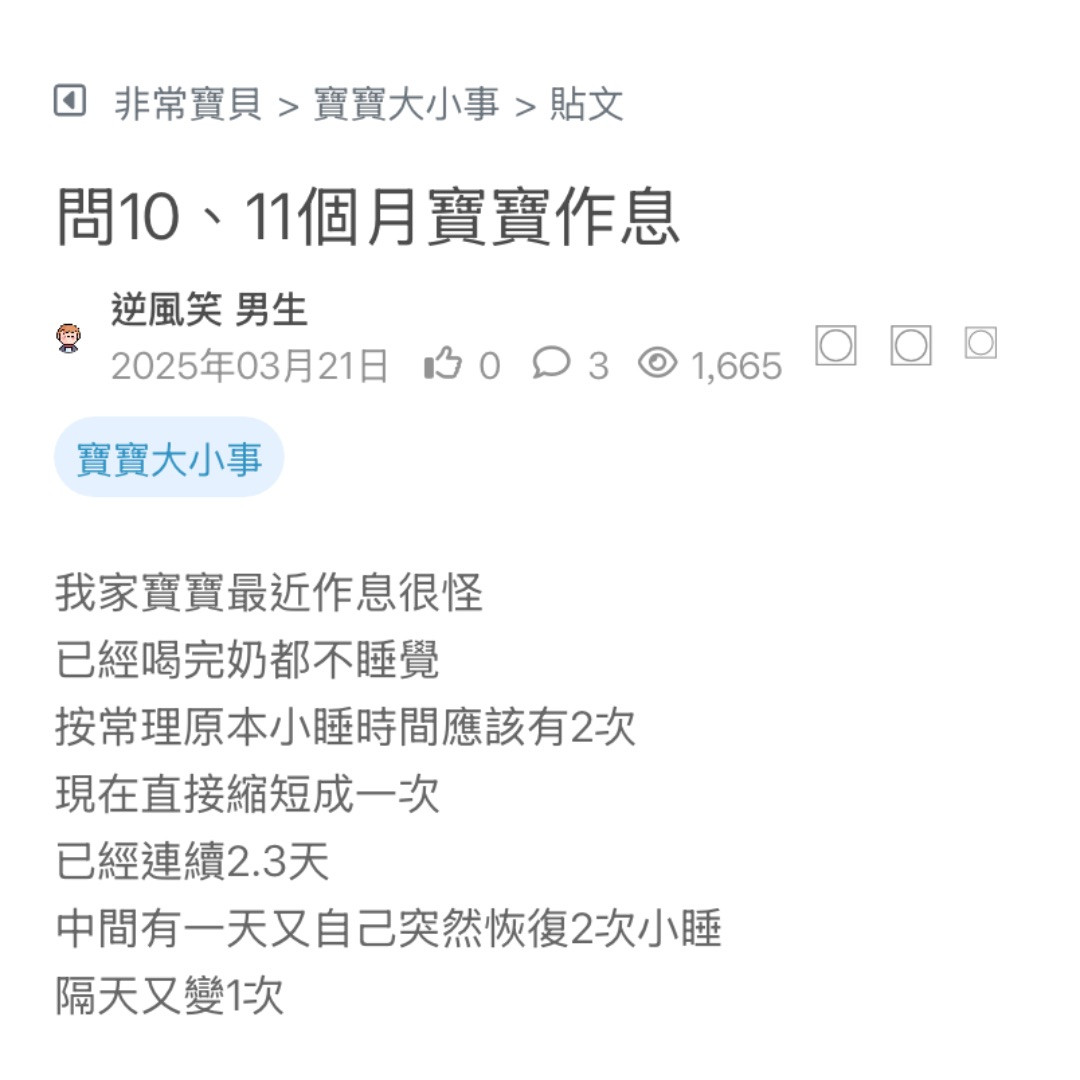Like this post with the thumbs-up icon

click(x=443, y=364)
